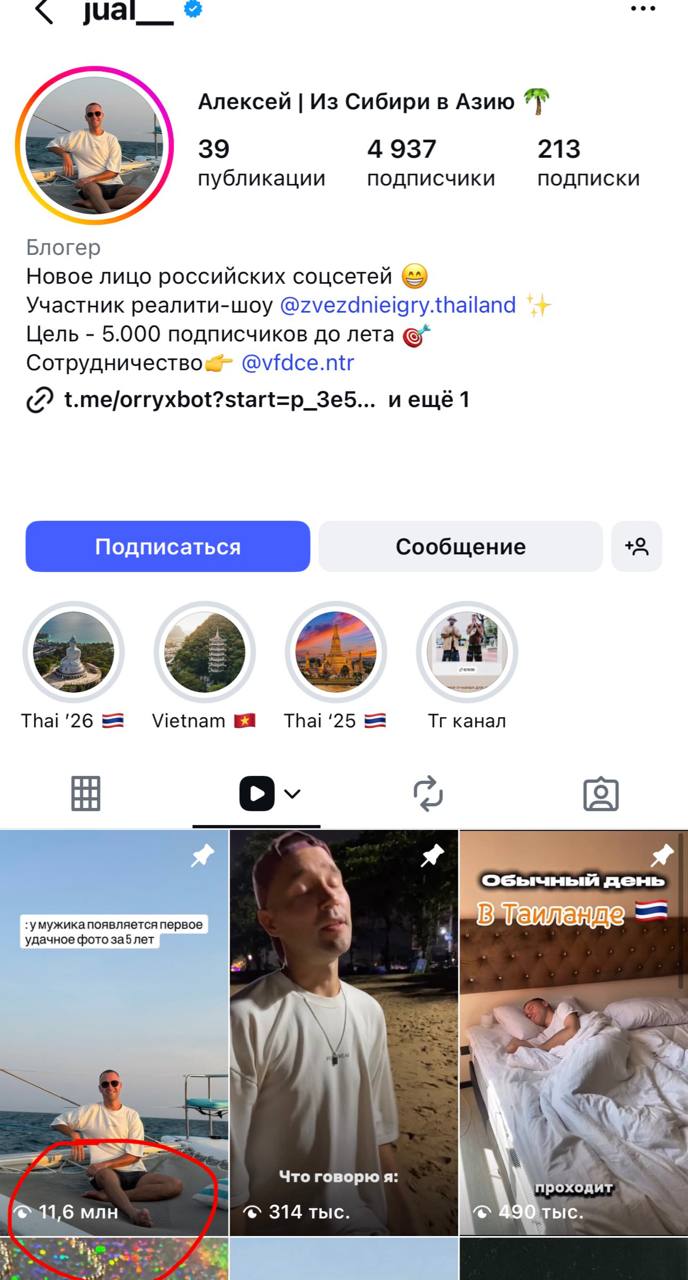Screen dimensions: 688x1280
Task: Open the Тг канал story highlight
Action: point(467,652)
